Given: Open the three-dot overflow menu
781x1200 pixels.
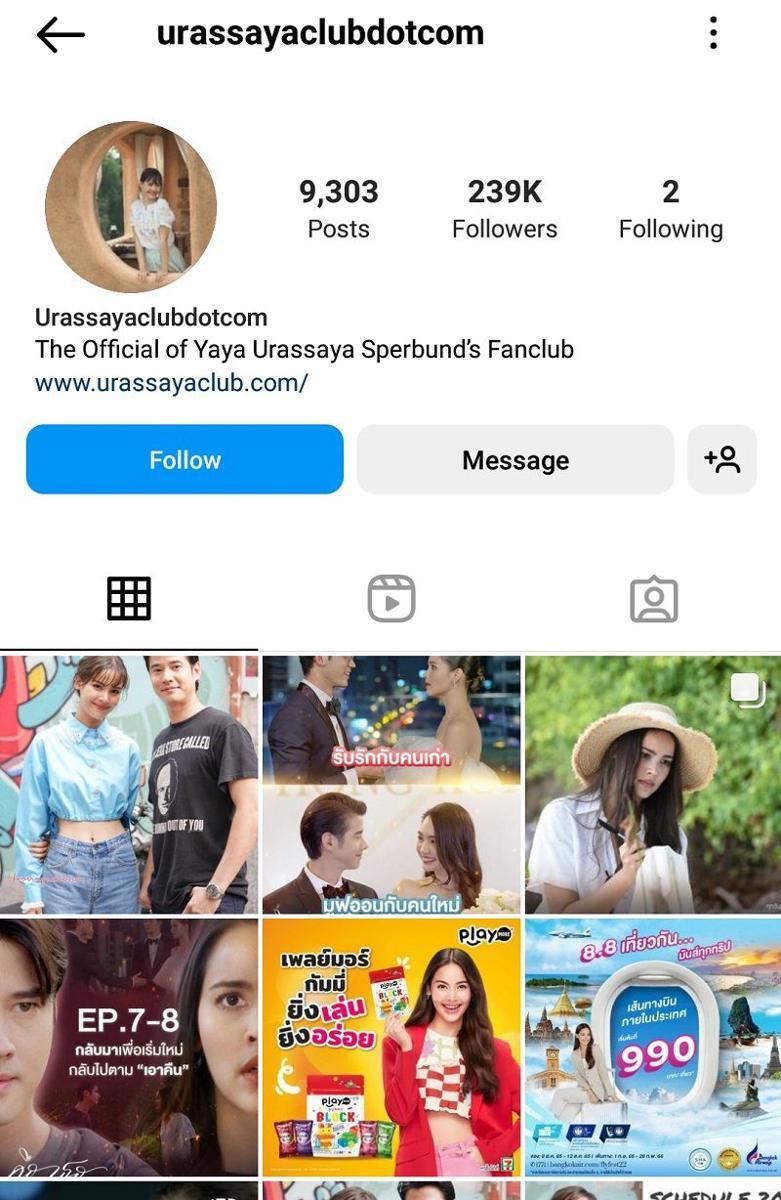Looking at the screenshot, I should (x=713, y=33).
